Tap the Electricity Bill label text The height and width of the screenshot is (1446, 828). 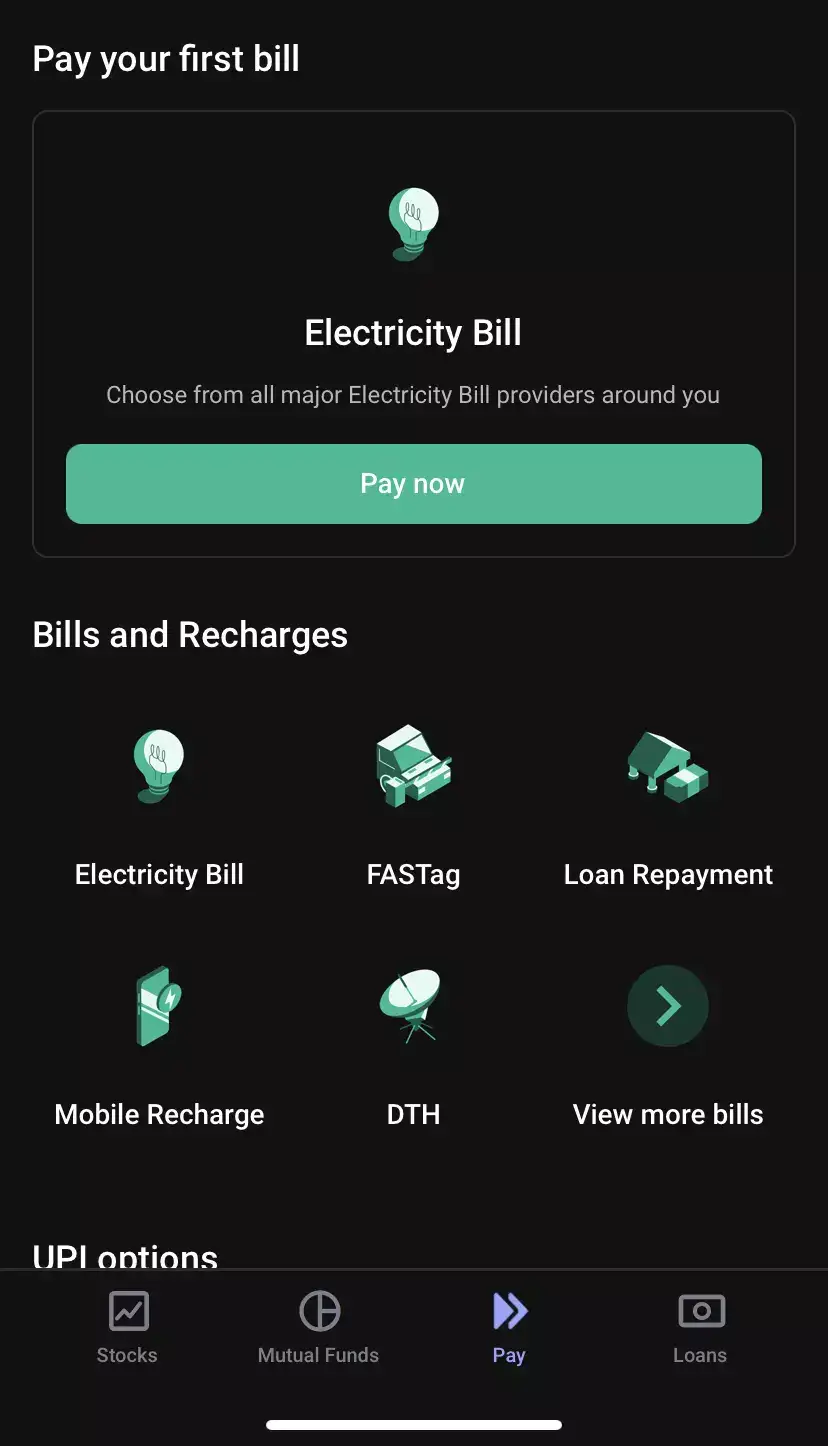(x=159, y=874)
